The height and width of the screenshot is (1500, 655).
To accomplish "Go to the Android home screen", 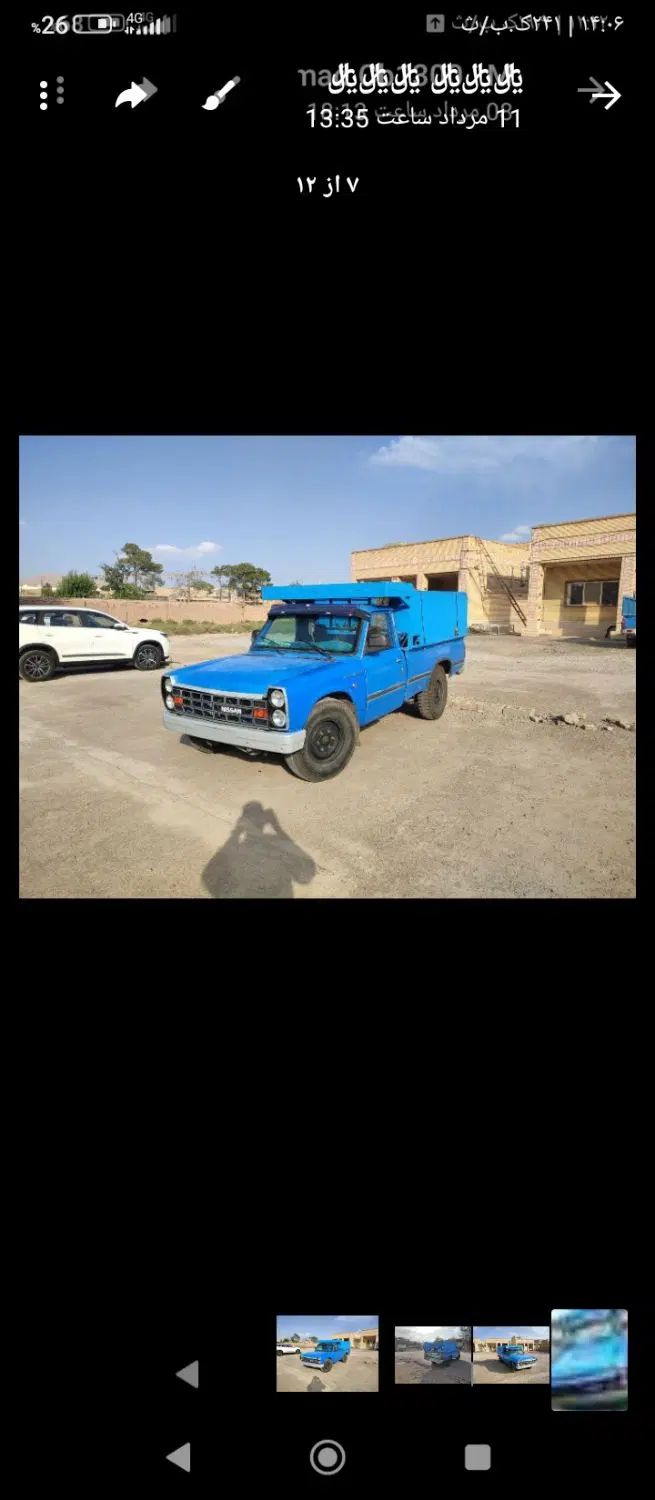I will pos(327,1457).
